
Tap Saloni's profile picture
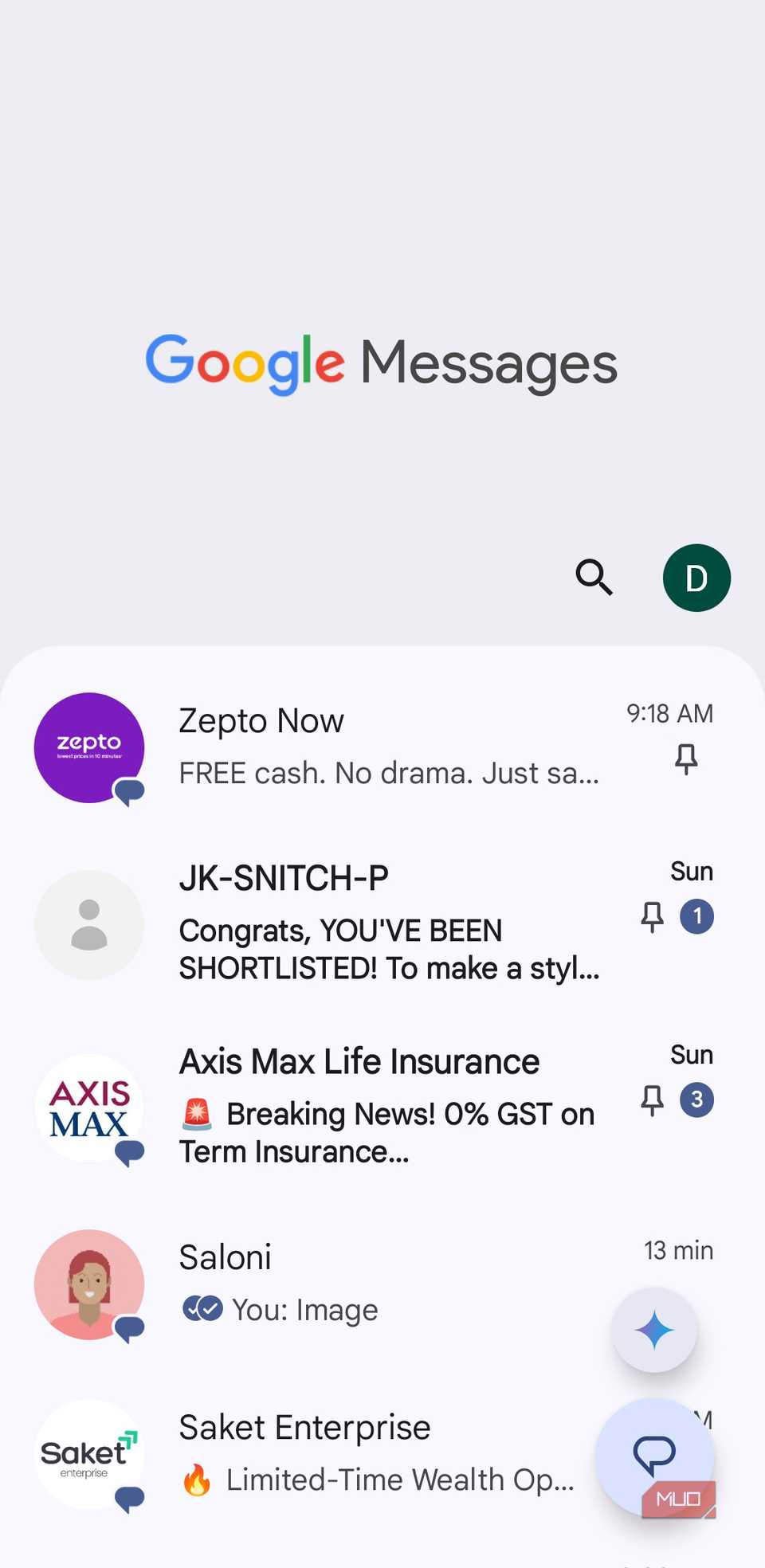(x=89, y=1284)
